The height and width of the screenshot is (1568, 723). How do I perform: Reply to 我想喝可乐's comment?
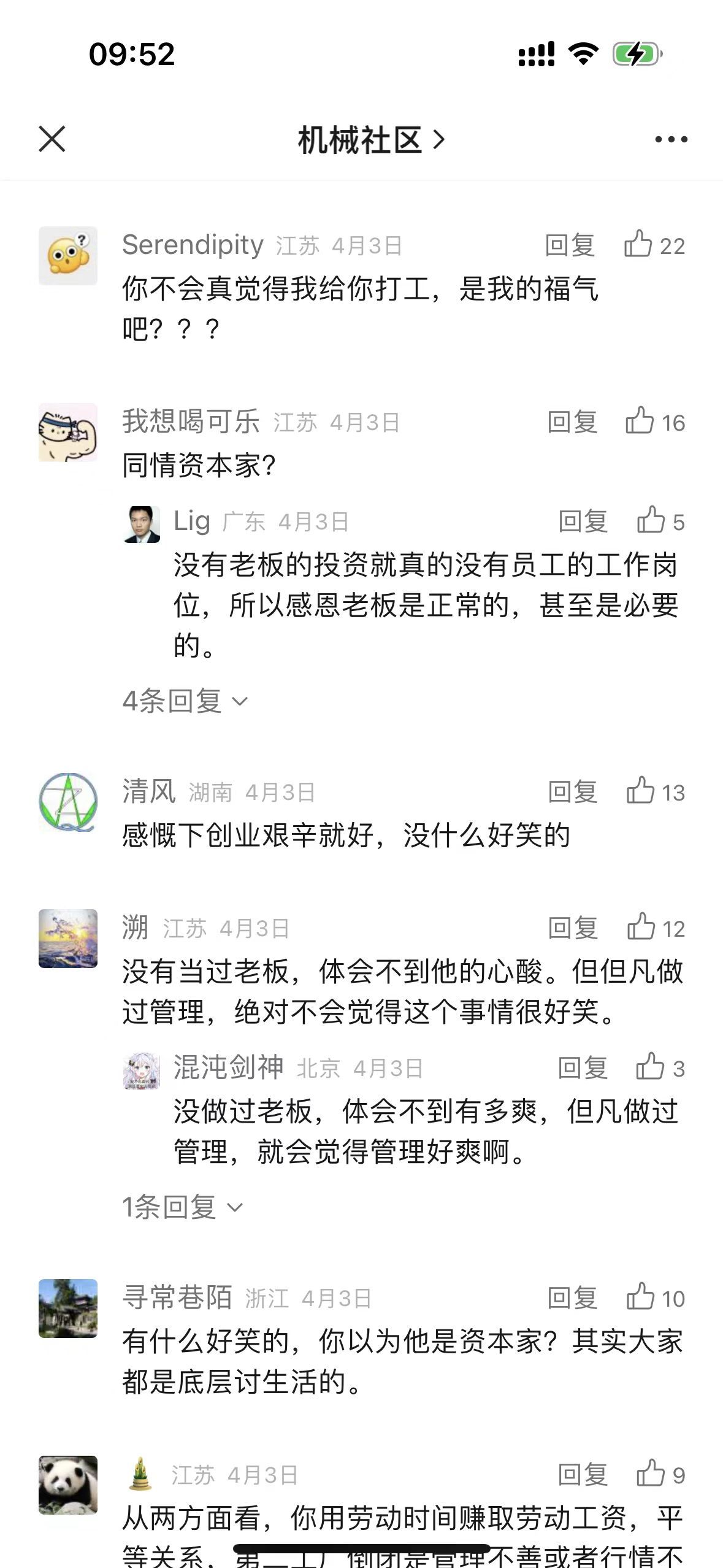coord(572,422)
